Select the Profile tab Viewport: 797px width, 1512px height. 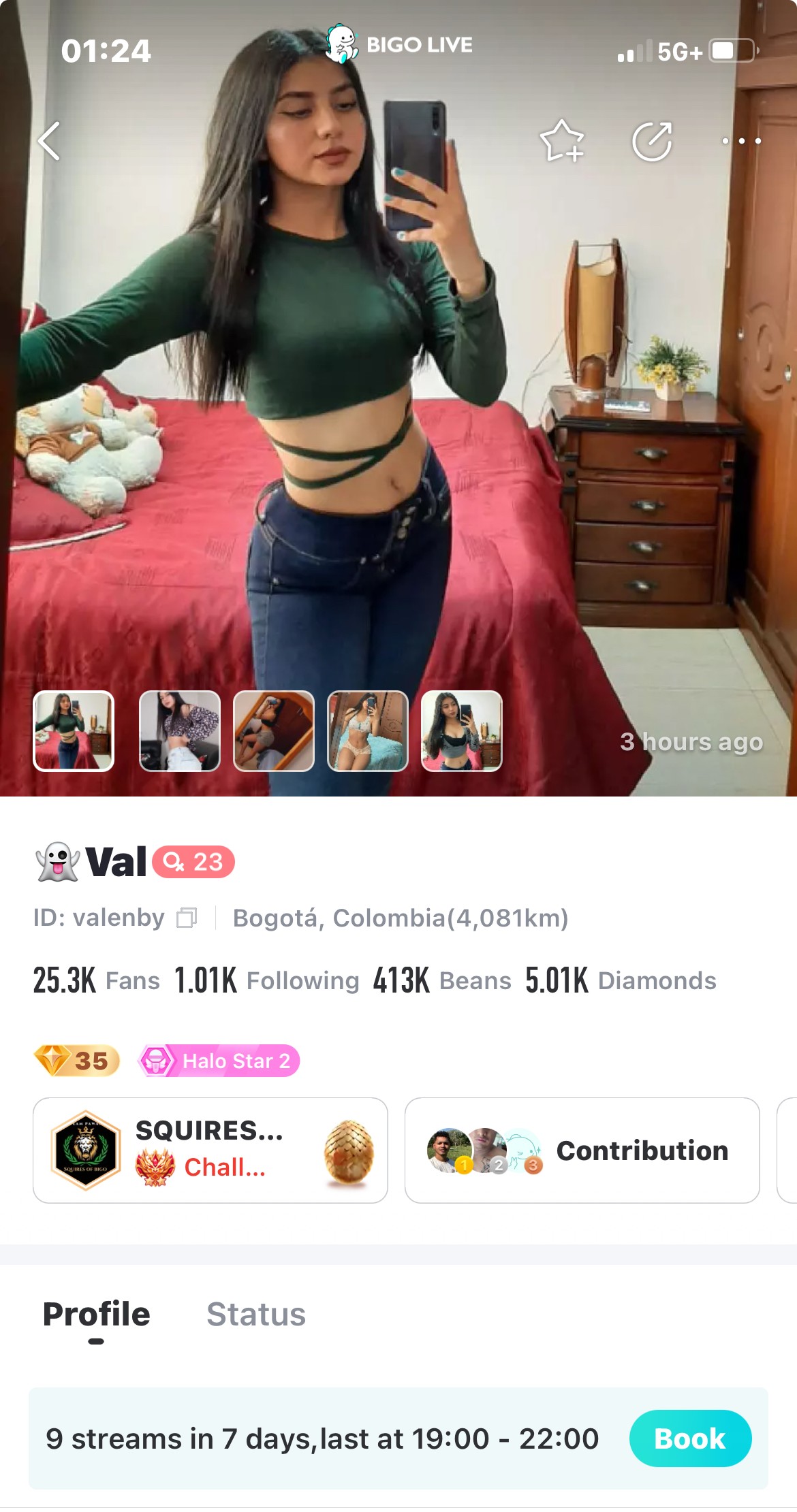[96, 1314]
